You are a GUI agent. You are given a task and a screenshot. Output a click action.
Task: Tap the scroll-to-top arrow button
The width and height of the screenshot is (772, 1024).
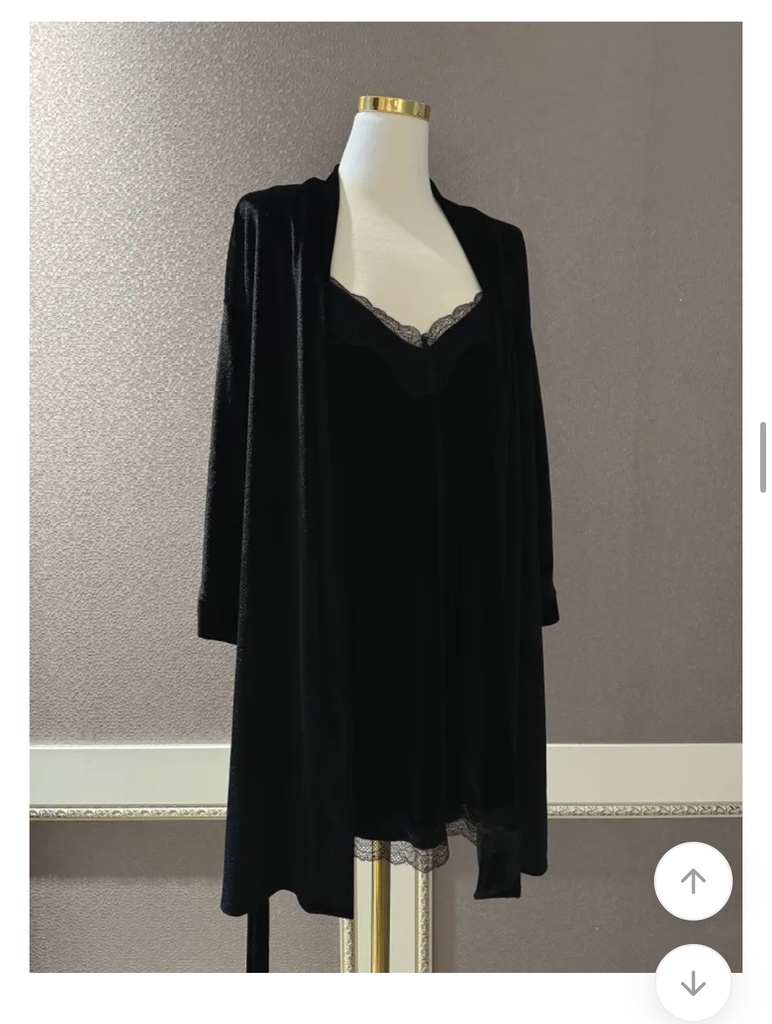(x=693, y=881)
